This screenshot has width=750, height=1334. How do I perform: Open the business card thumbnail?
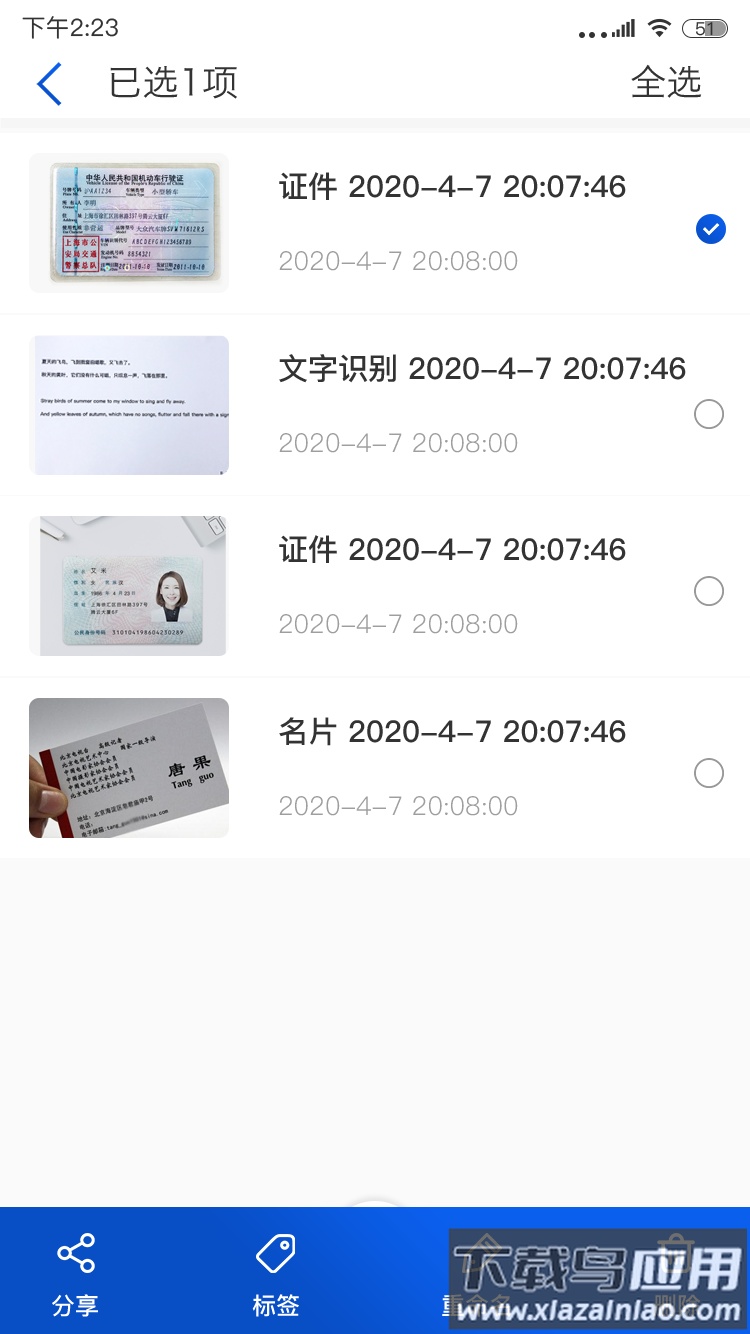(128, 767)
